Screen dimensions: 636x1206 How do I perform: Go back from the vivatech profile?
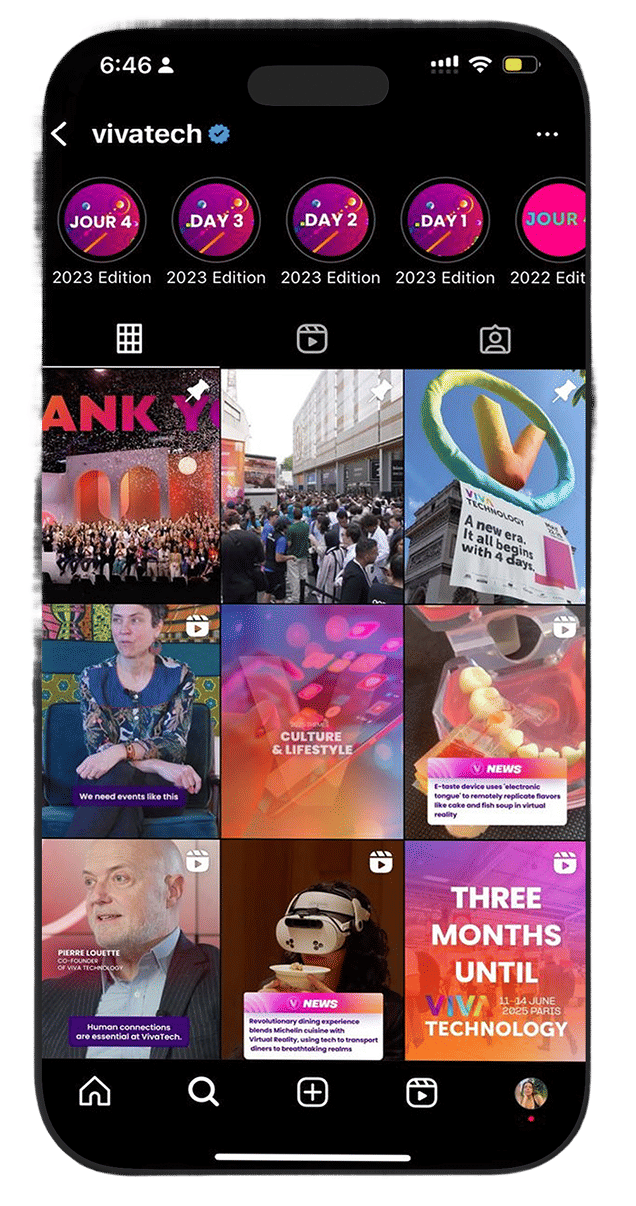[x=60, y=134]
